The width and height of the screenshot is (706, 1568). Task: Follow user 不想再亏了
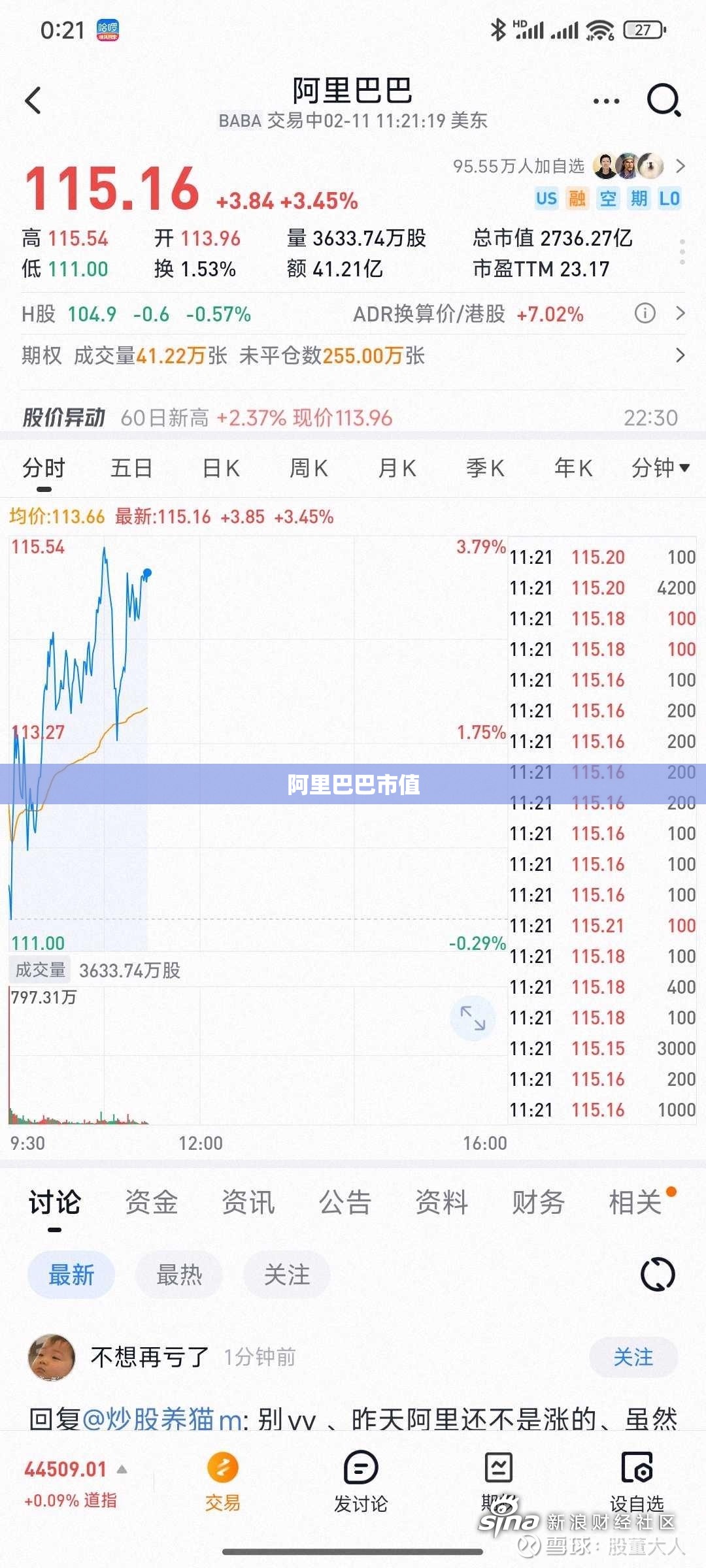point(633,1357)
